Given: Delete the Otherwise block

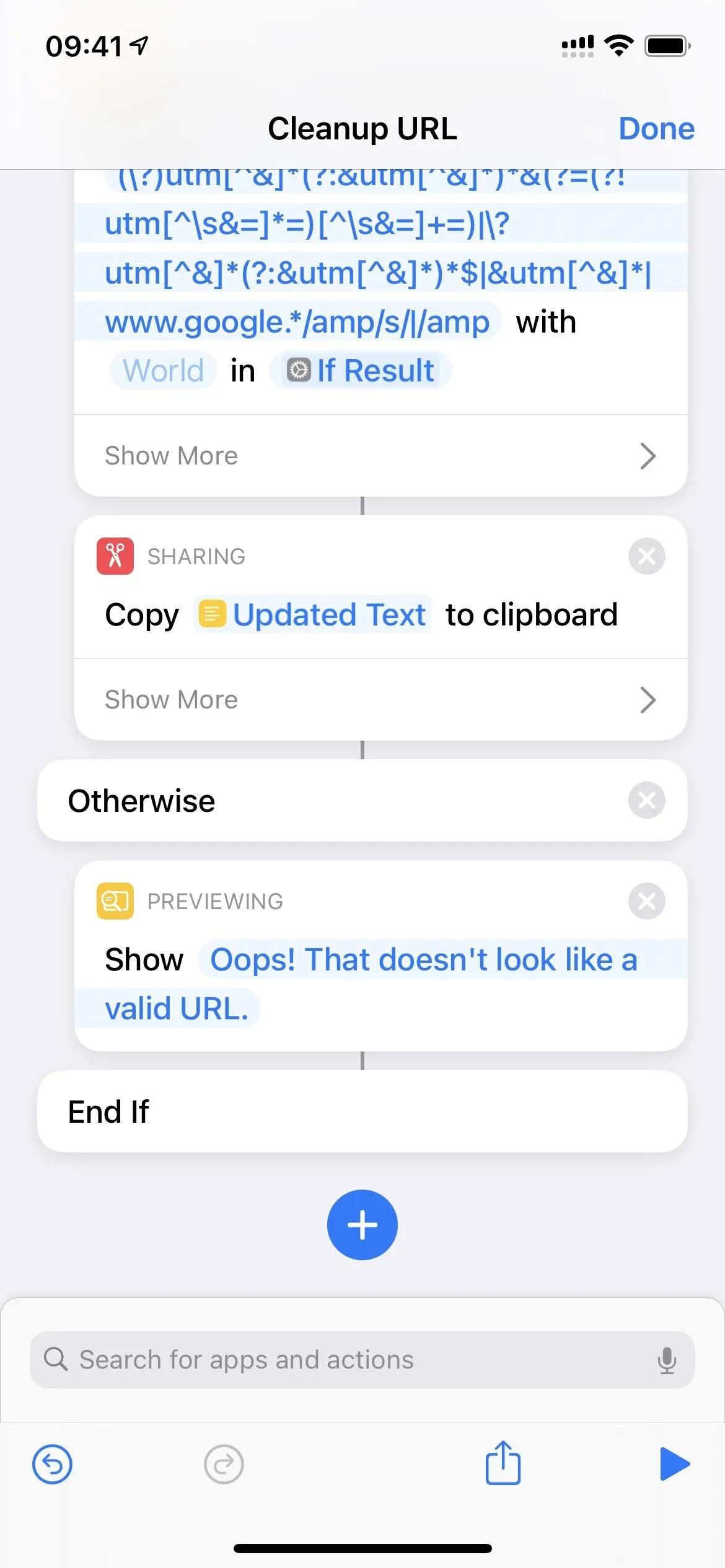Looking at the screenshot, I should pos(646,800).
